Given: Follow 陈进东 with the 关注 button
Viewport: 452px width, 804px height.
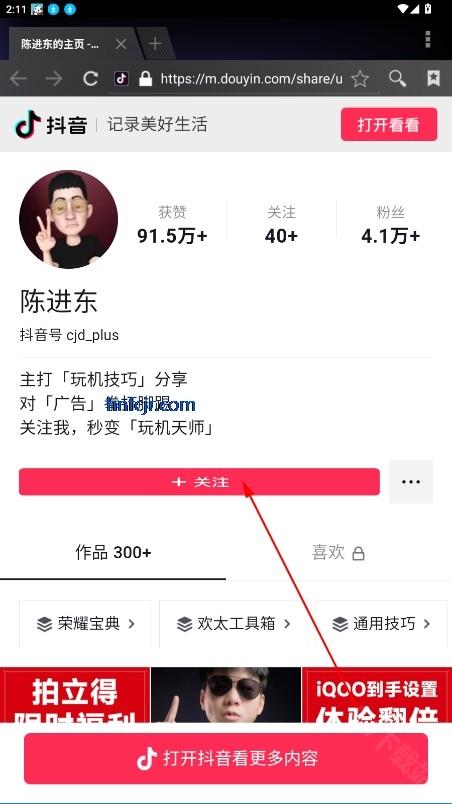Looking at the screenshot, I should (x=199, y=482).
